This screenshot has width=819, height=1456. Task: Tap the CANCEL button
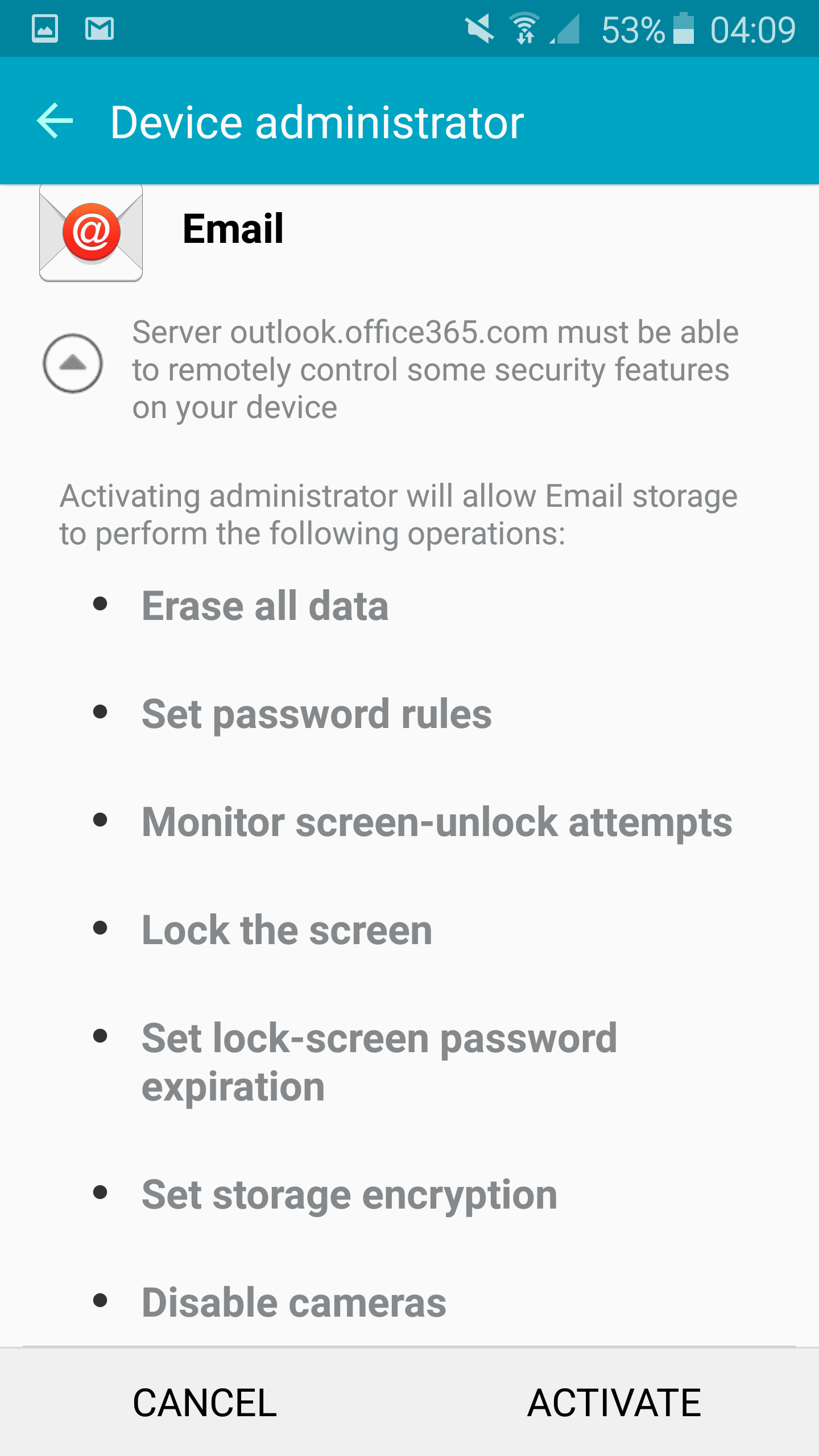[x=205, y=1403]
